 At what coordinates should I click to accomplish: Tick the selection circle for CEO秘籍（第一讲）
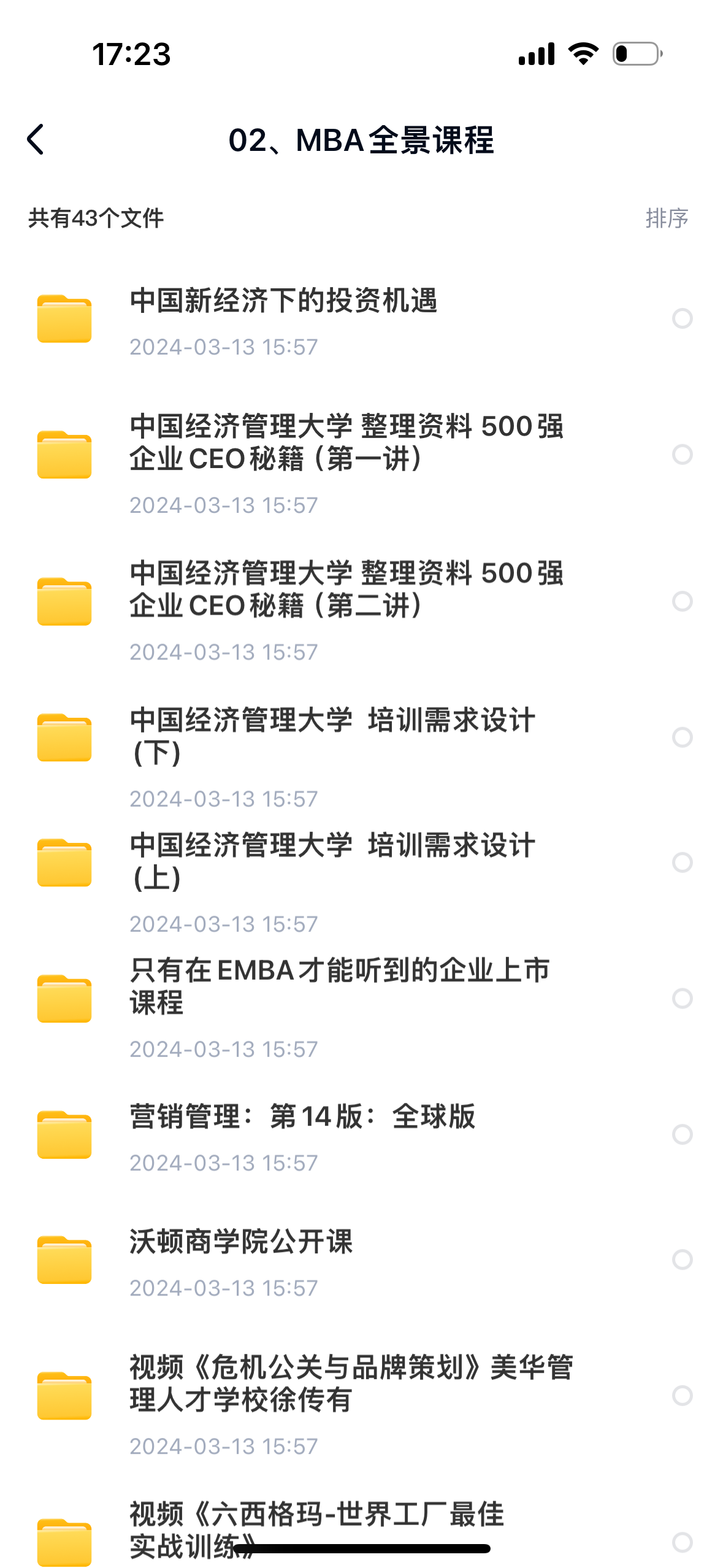pyautogui.click(x=682, y=455)
